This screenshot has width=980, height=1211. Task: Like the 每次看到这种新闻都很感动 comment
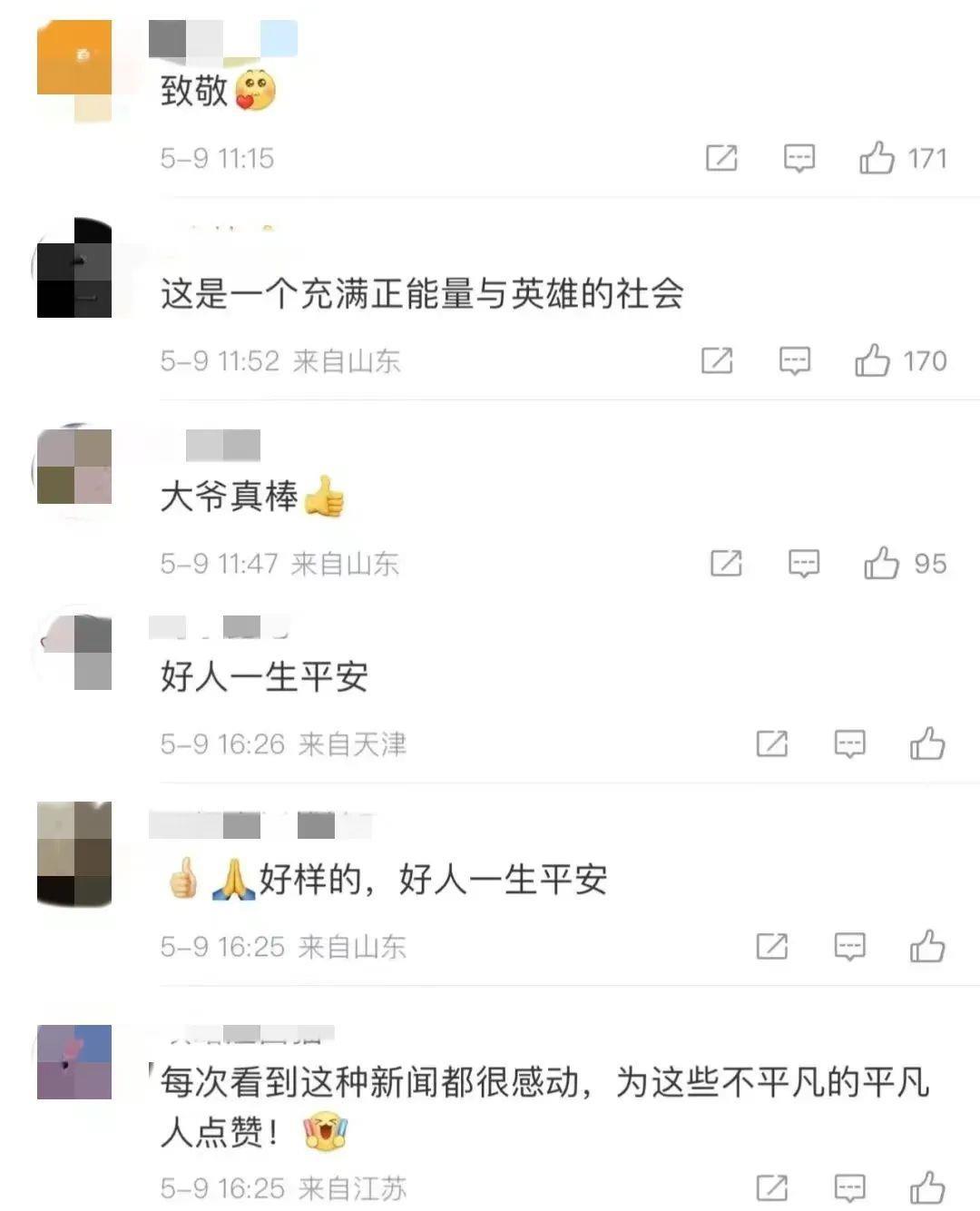pos(927,1187)
